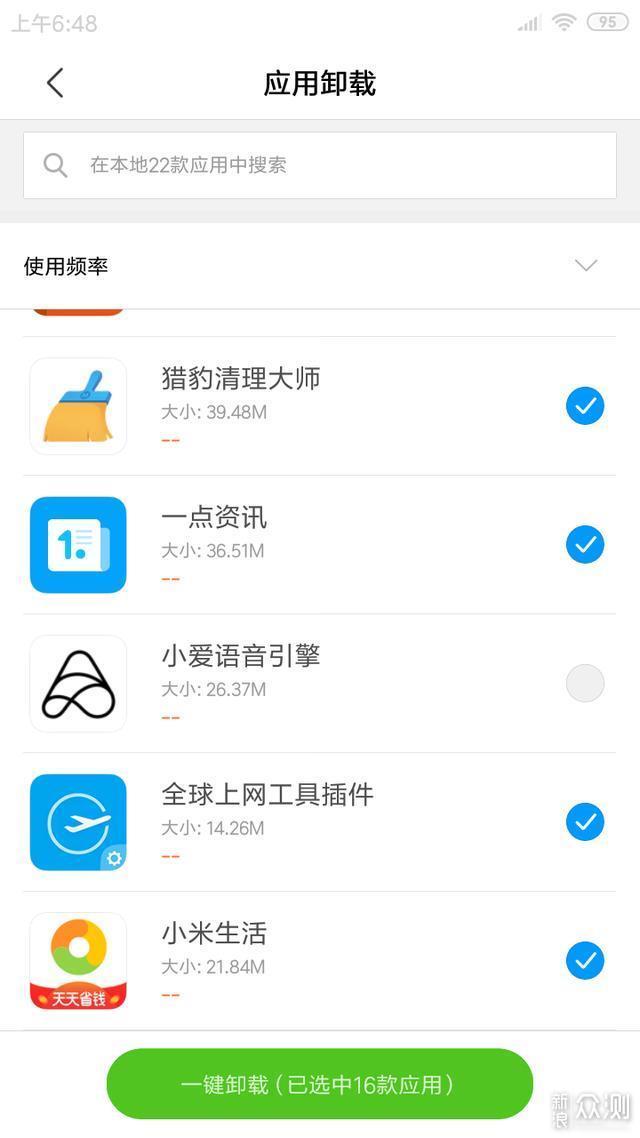
Task: Remove 小米生活 from selected apps
Action: (585, 961)
